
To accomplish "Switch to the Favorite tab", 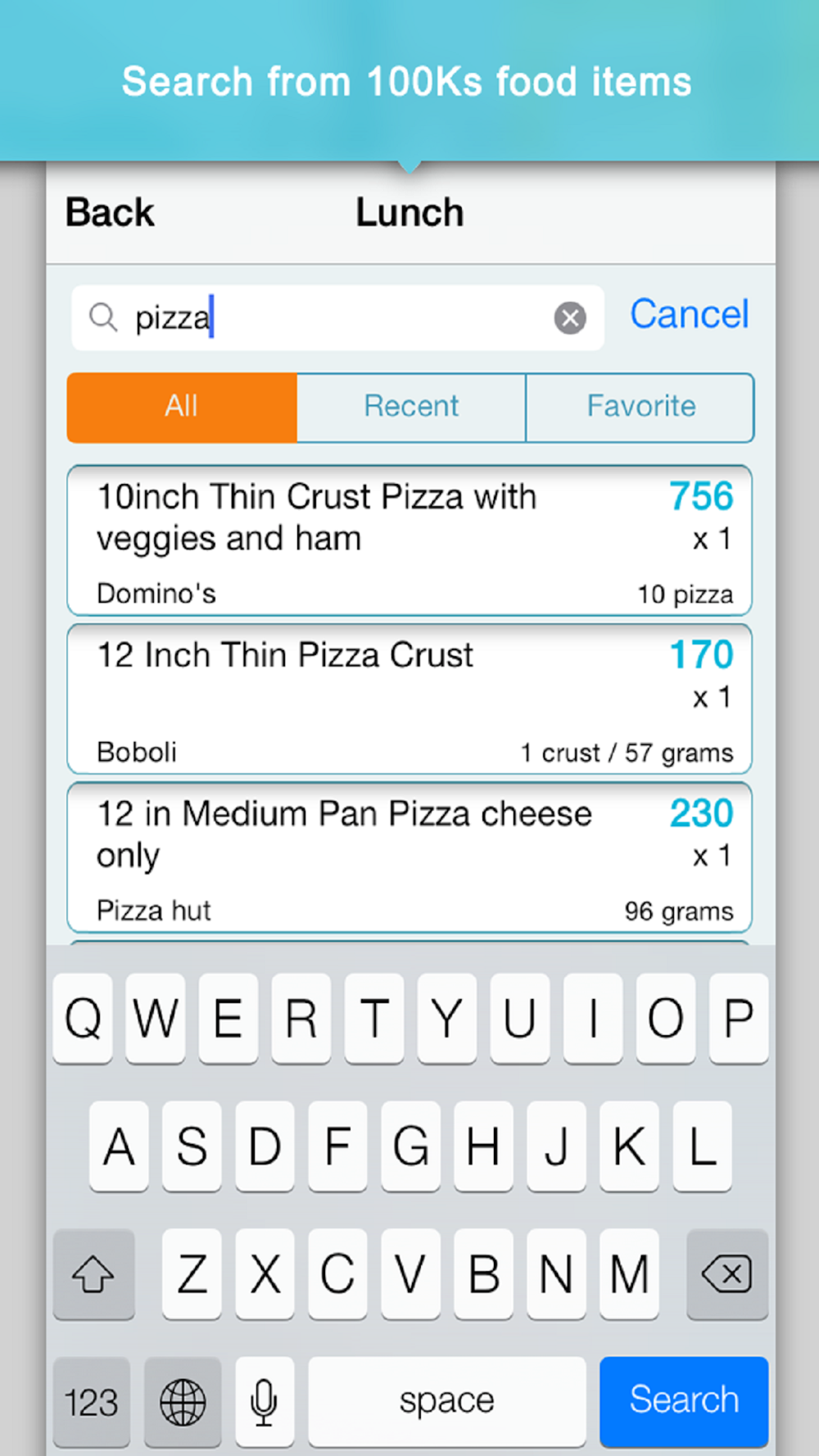I will click(x=640, y=407).
